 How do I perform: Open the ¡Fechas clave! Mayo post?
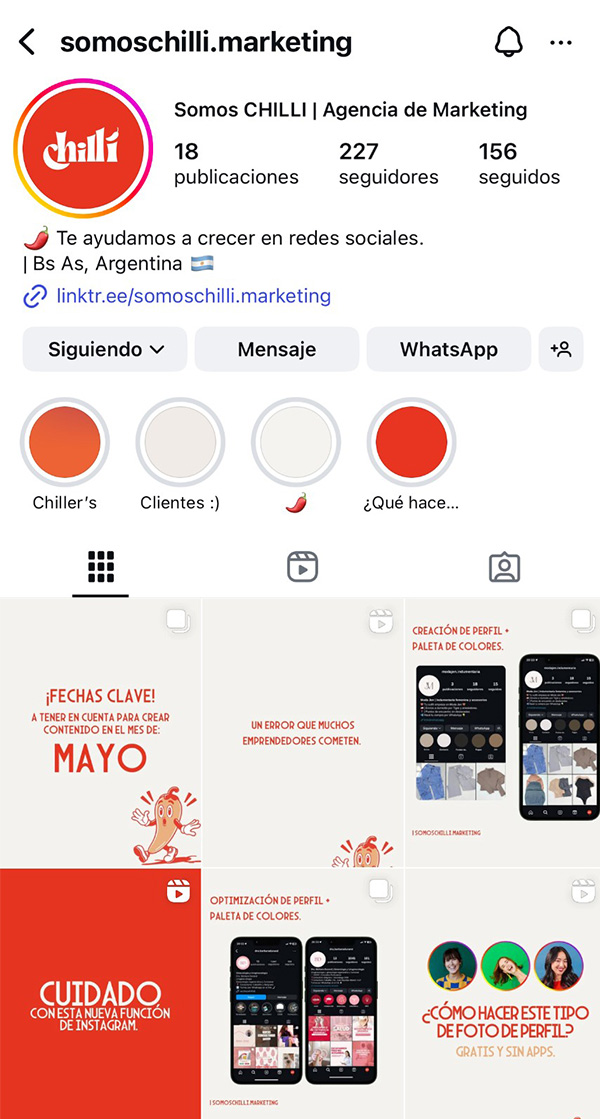click(x=100, y=732)
